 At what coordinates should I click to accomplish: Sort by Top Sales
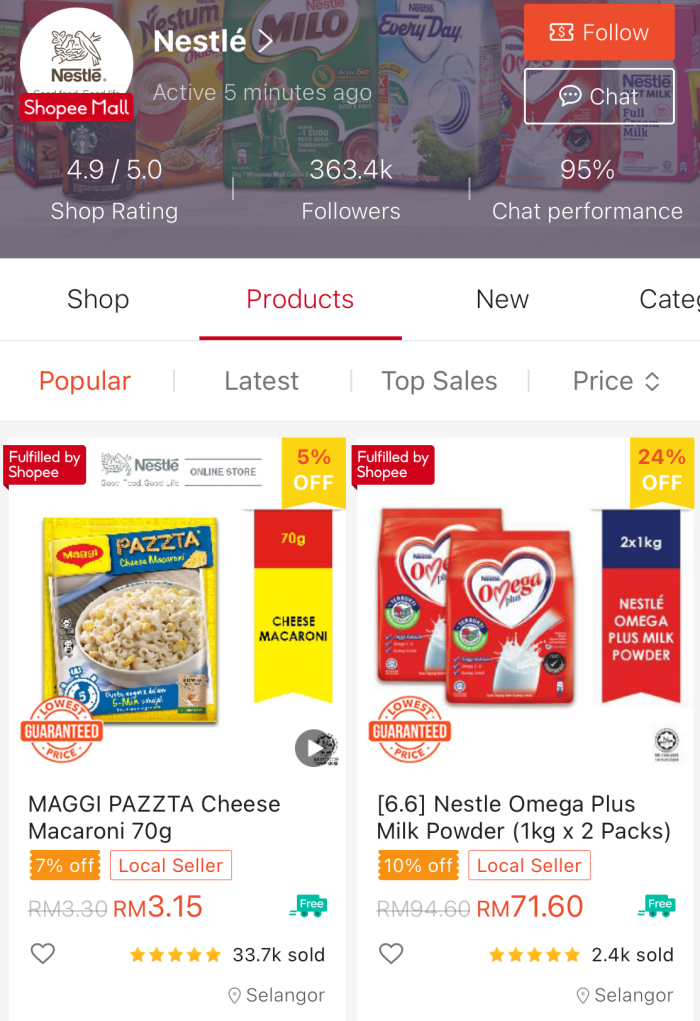[439, 381]
